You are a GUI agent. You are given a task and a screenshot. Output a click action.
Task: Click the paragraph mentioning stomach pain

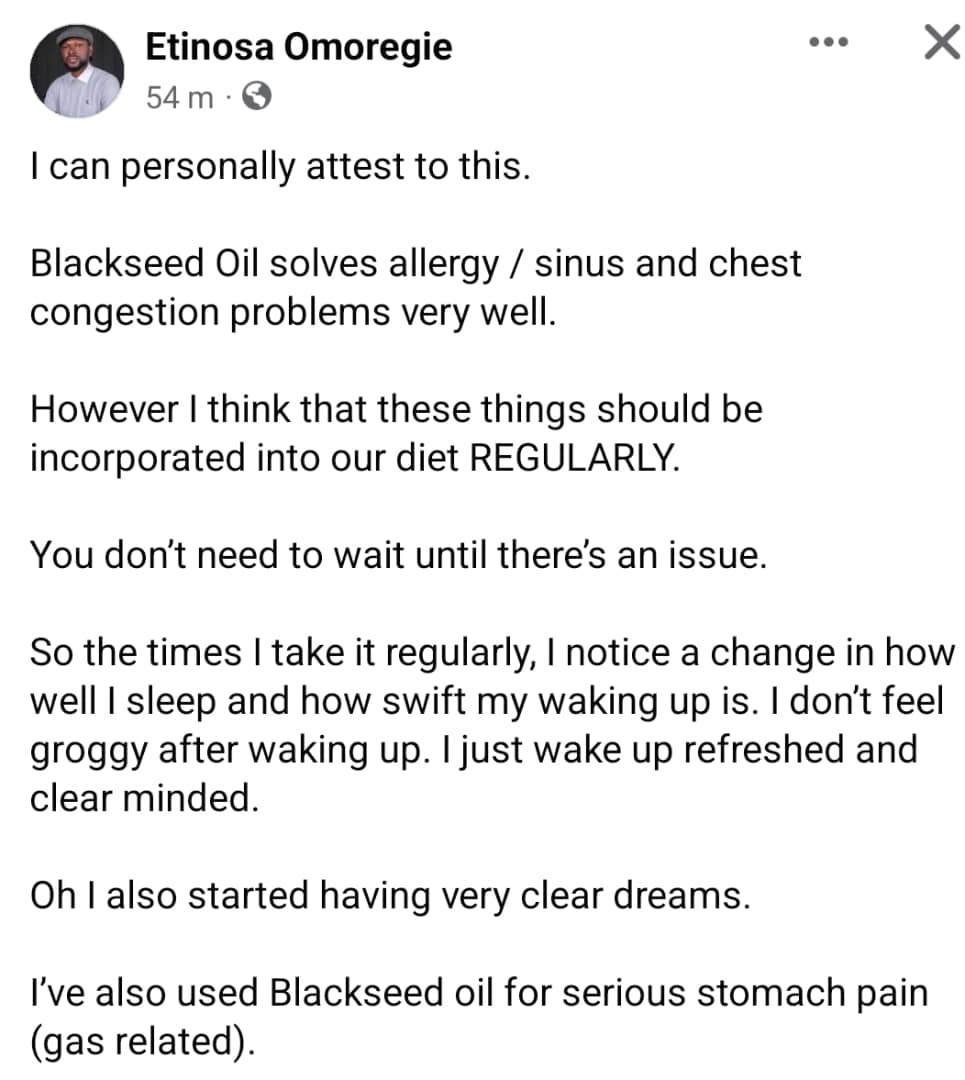click(480, 1016)
